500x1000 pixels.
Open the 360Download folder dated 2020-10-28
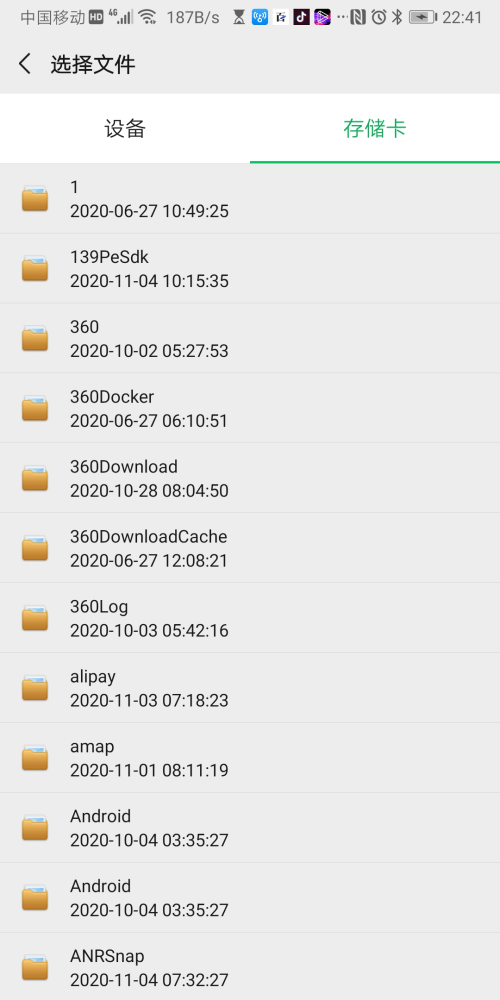[x=250, y=478]
